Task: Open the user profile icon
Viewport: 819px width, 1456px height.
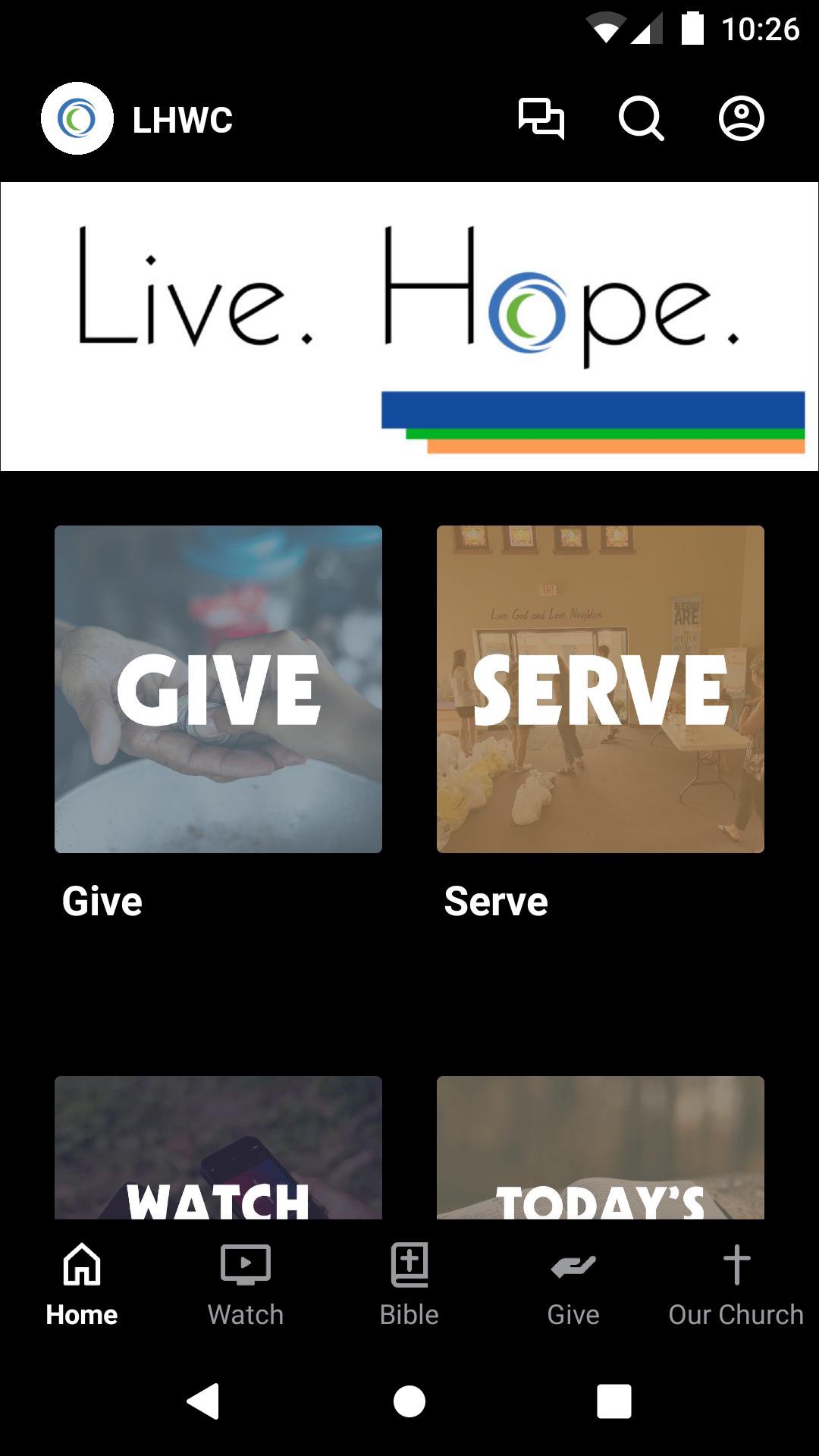Action: tap(741, 119)
